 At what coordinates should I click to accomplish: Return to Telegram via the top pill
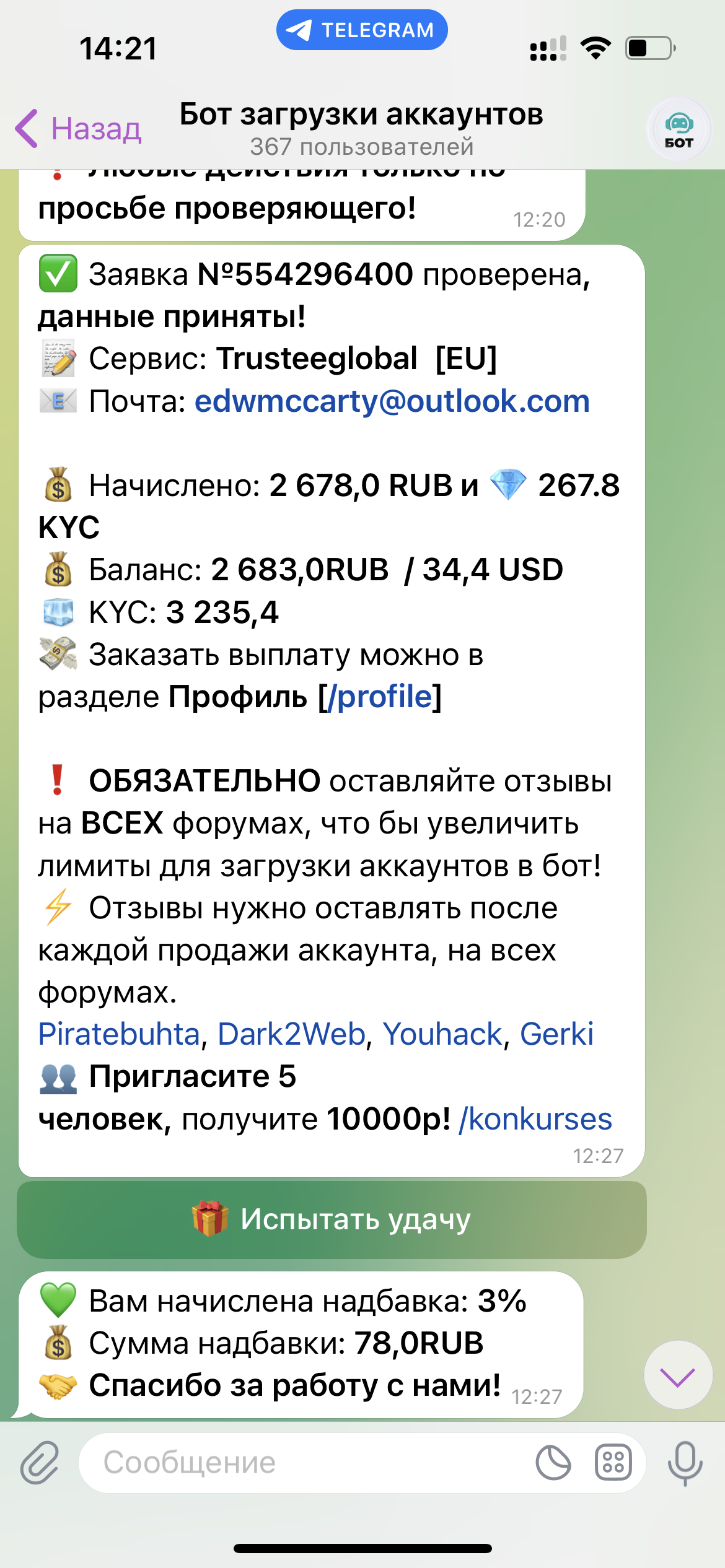(x=362, y=30)
